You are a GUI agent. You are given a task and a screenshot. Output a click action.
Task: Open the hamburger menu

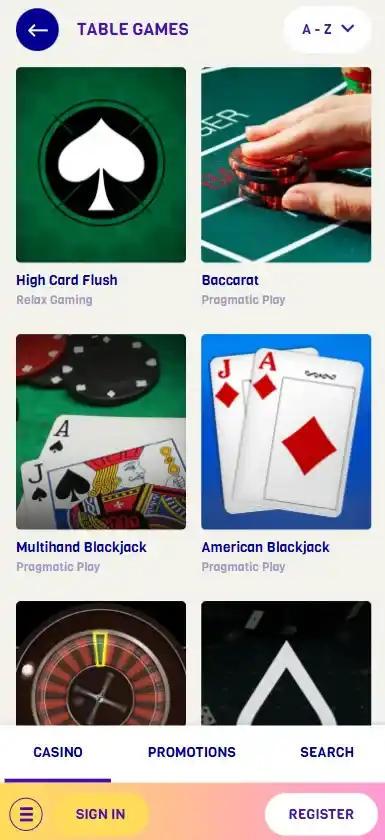26,814
